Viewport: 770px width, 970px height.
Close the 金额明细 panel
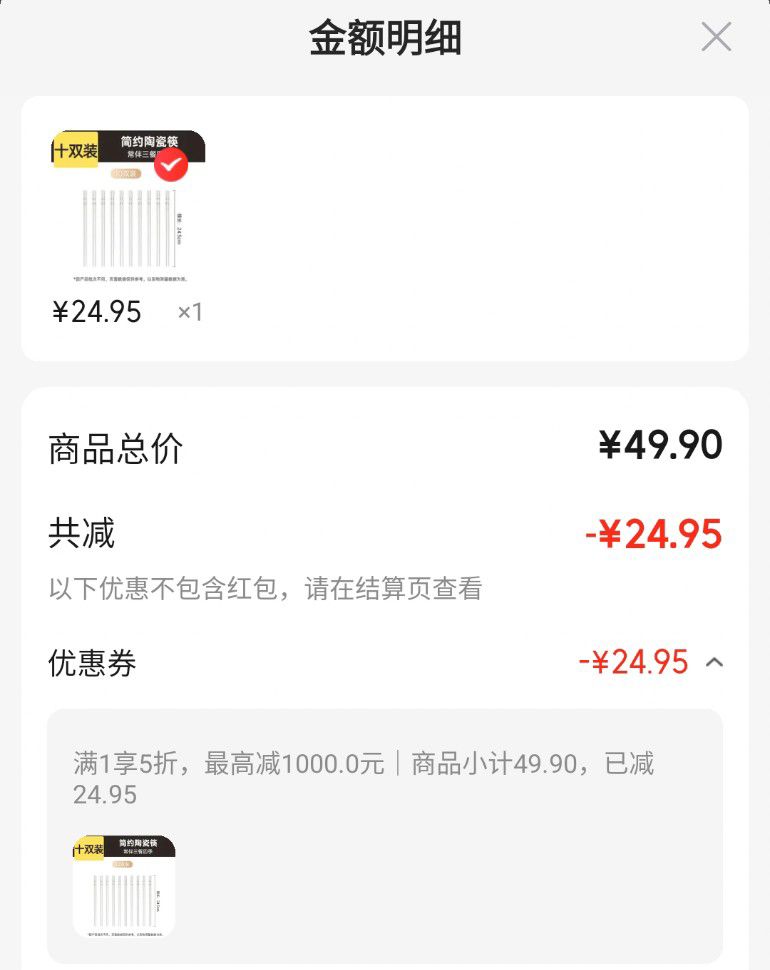tap(716, 36)
